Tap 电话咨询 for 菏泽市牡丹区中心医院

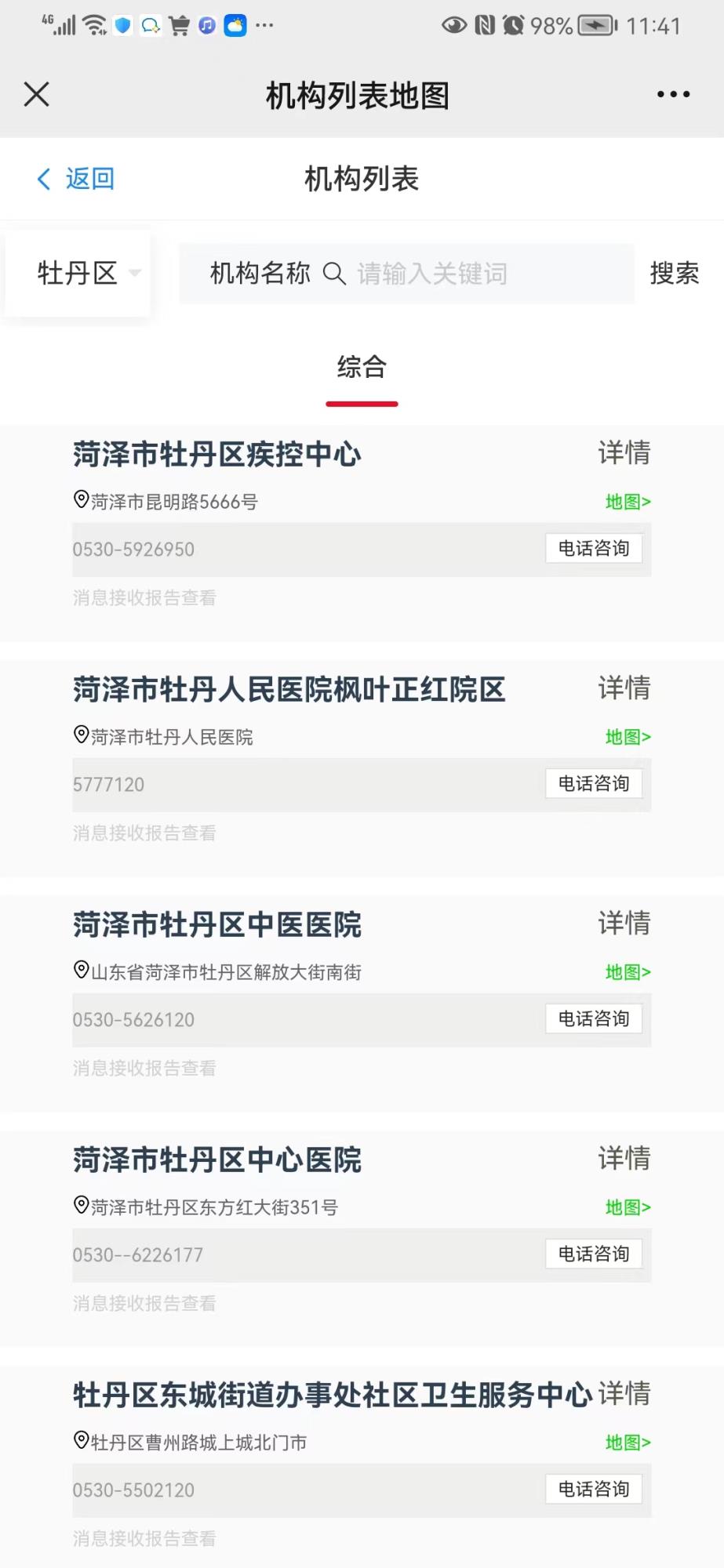coord(594,1254)
